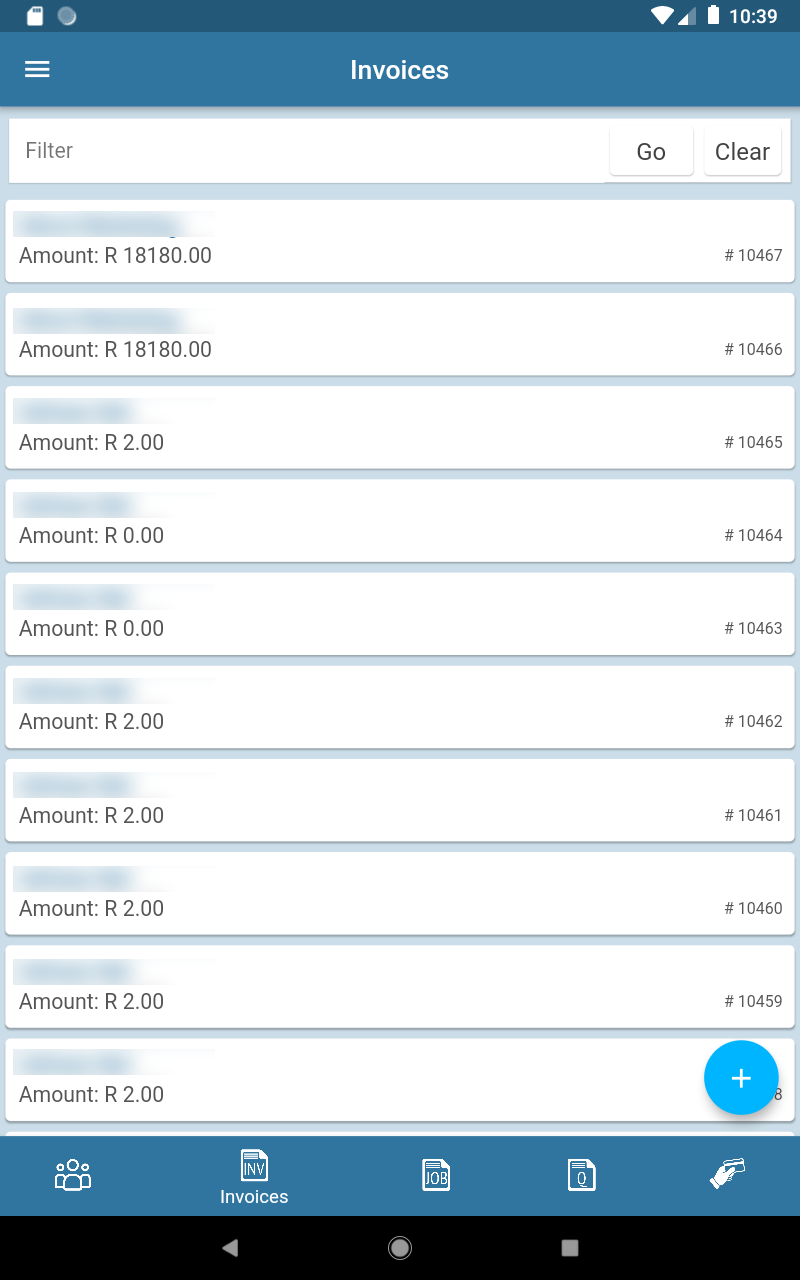Tap the Go button
The width and height of the screenshot is (800, 1280).
click(651, 152)
